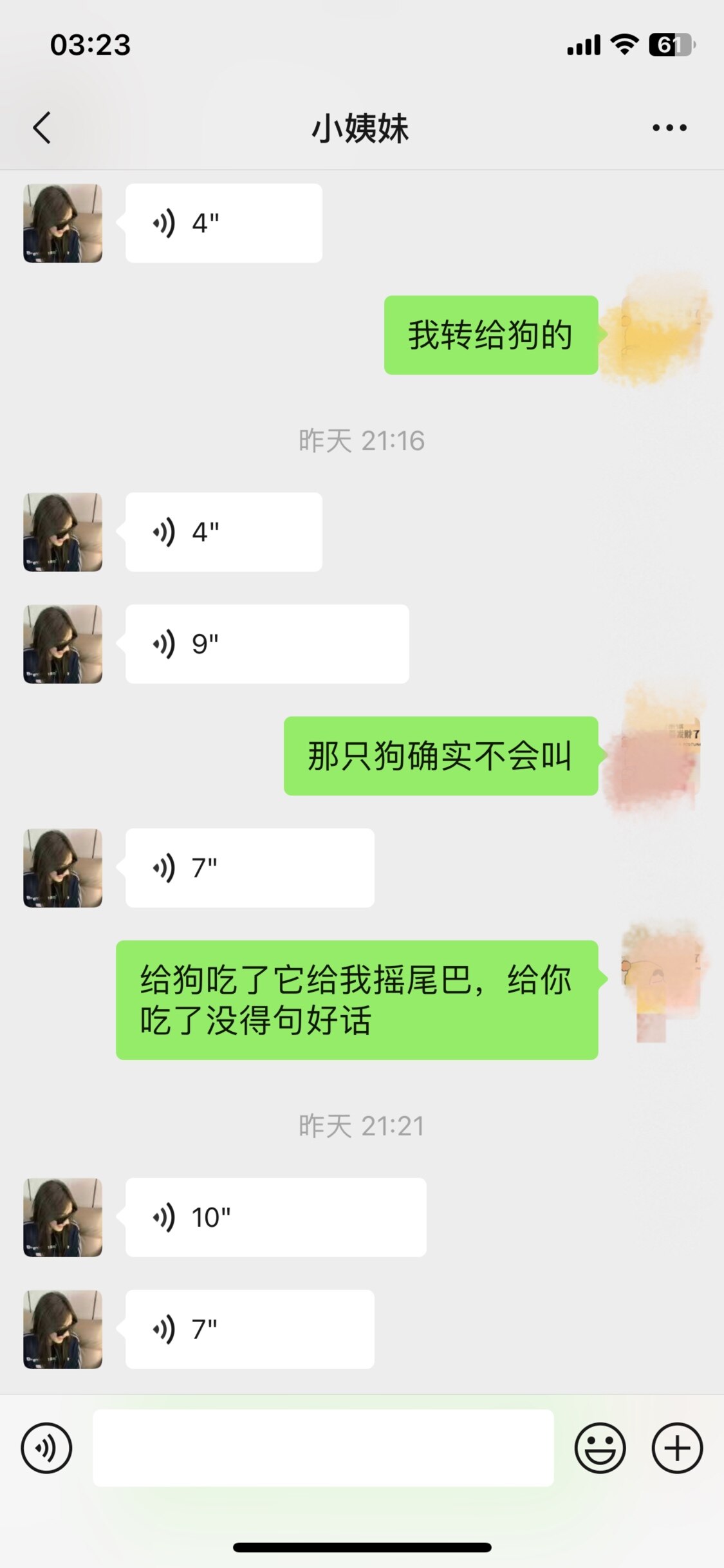Open the plus attachment menu
724x1568 pixels.
(677, 1448)
